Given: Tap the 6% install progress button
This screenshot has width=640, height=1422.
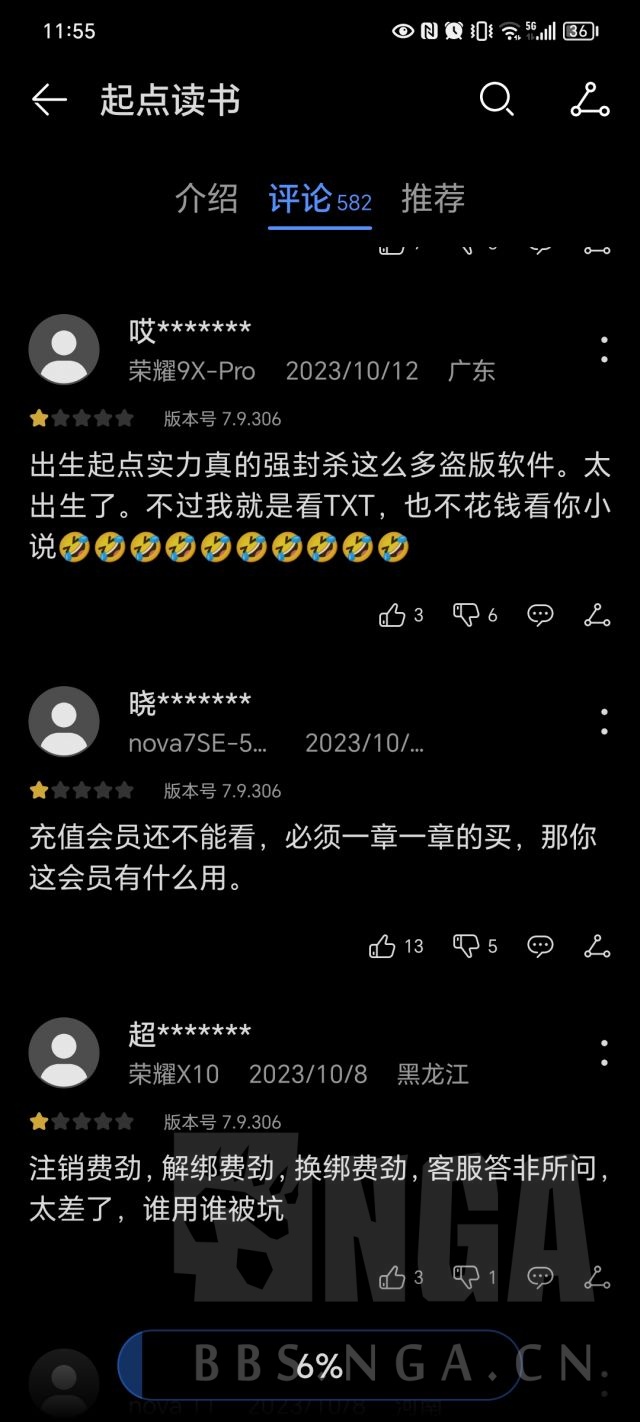Looking at the screenshot, I should pyautogui.click(x=320, y=1365).
